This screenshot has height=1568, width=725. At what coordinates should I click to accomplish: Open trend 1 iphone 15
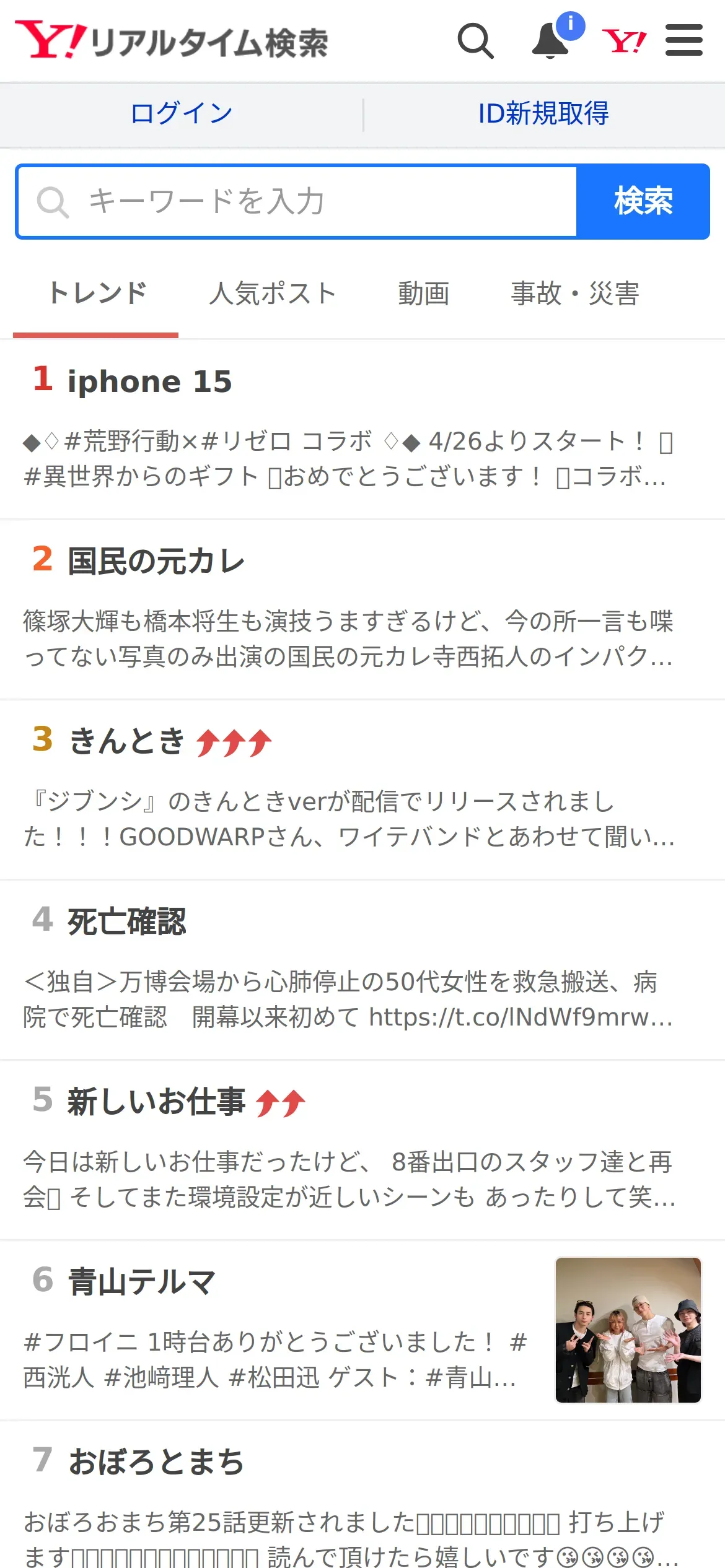[x=362, y=429]
